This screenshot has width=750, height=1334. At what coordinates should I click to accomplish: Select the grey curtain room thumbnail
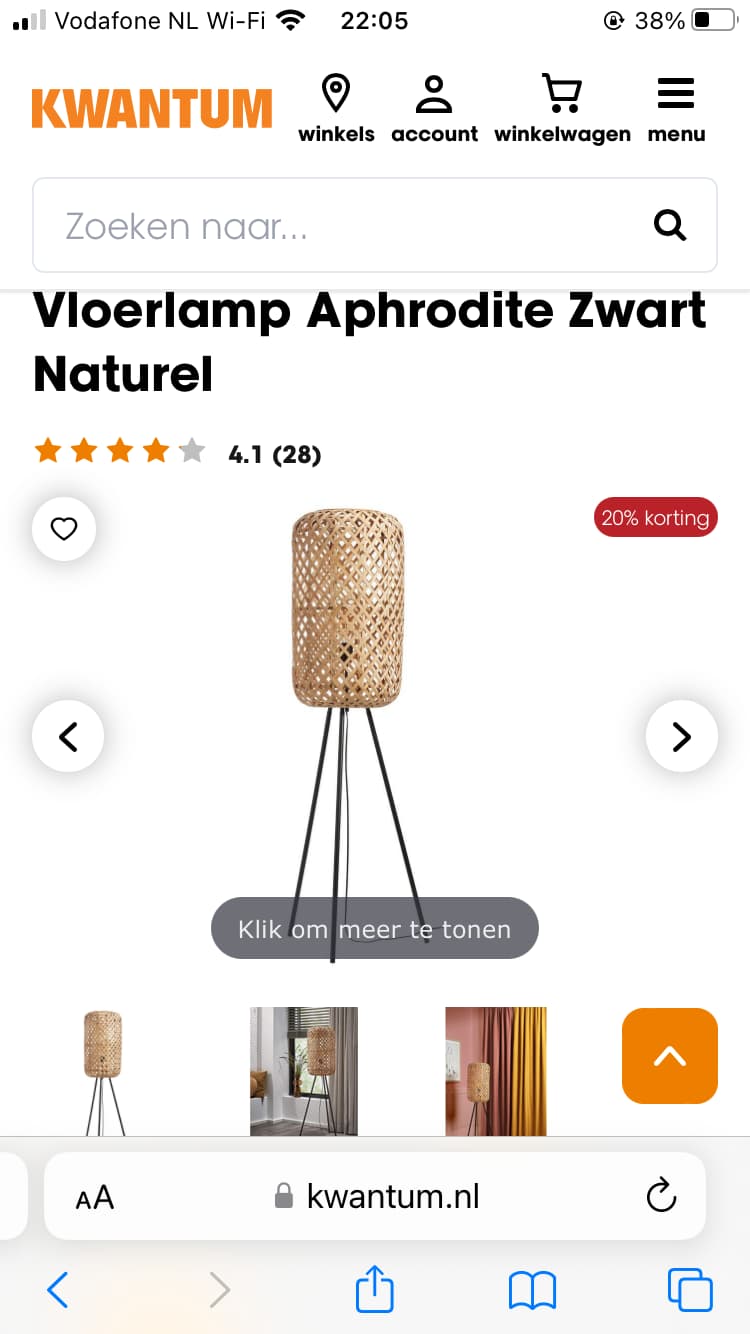(x=303, y=1071)
